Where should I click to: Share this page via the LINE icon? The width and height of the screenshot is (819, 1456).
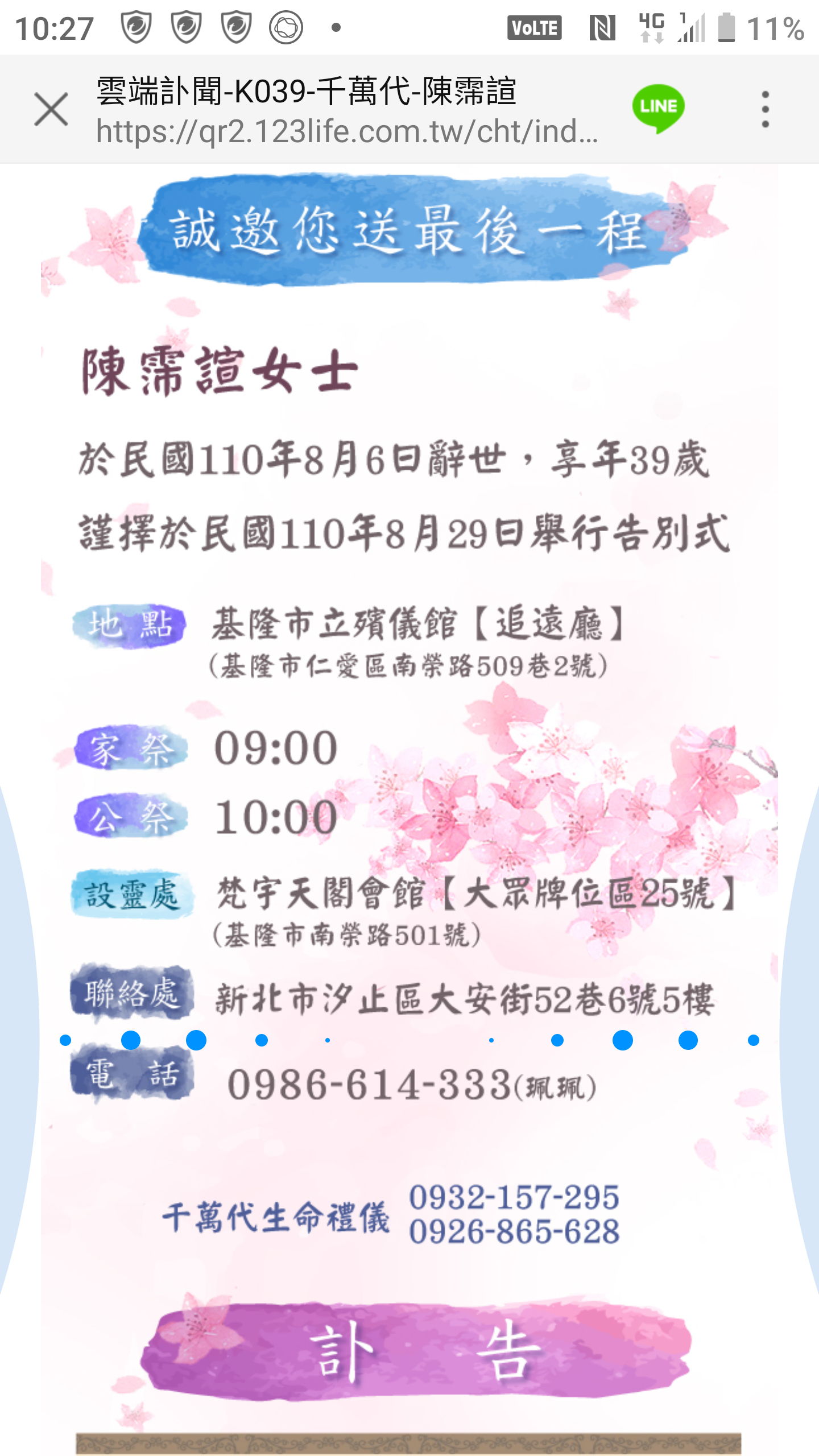pos(658,108)
